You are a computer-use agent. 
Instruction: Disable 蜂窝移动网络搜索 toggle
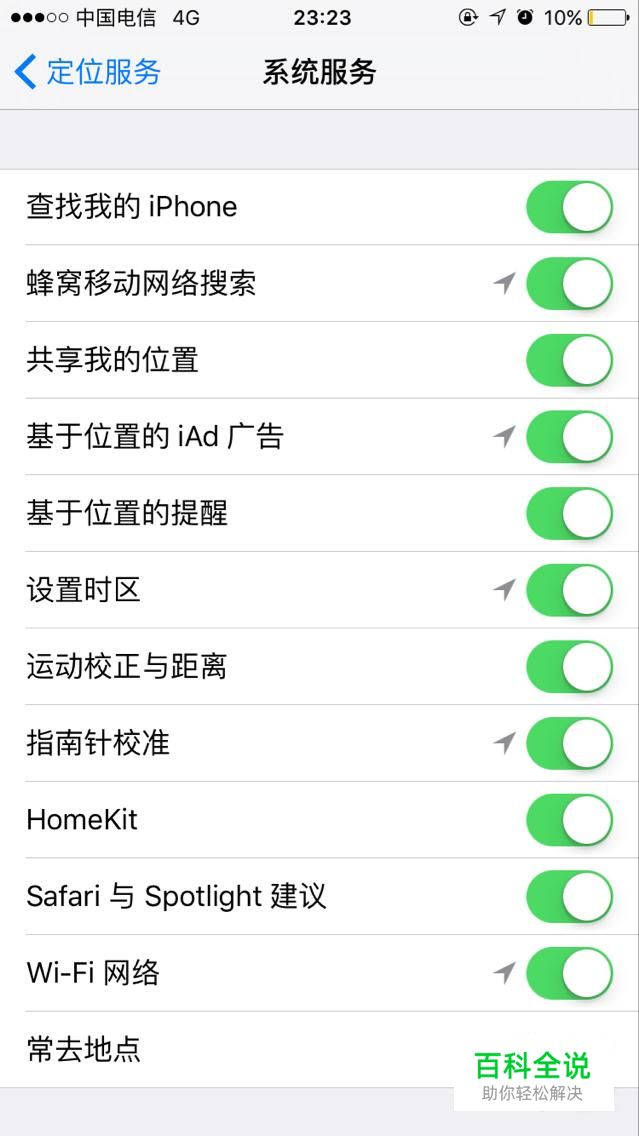click(x=569, y=284)
